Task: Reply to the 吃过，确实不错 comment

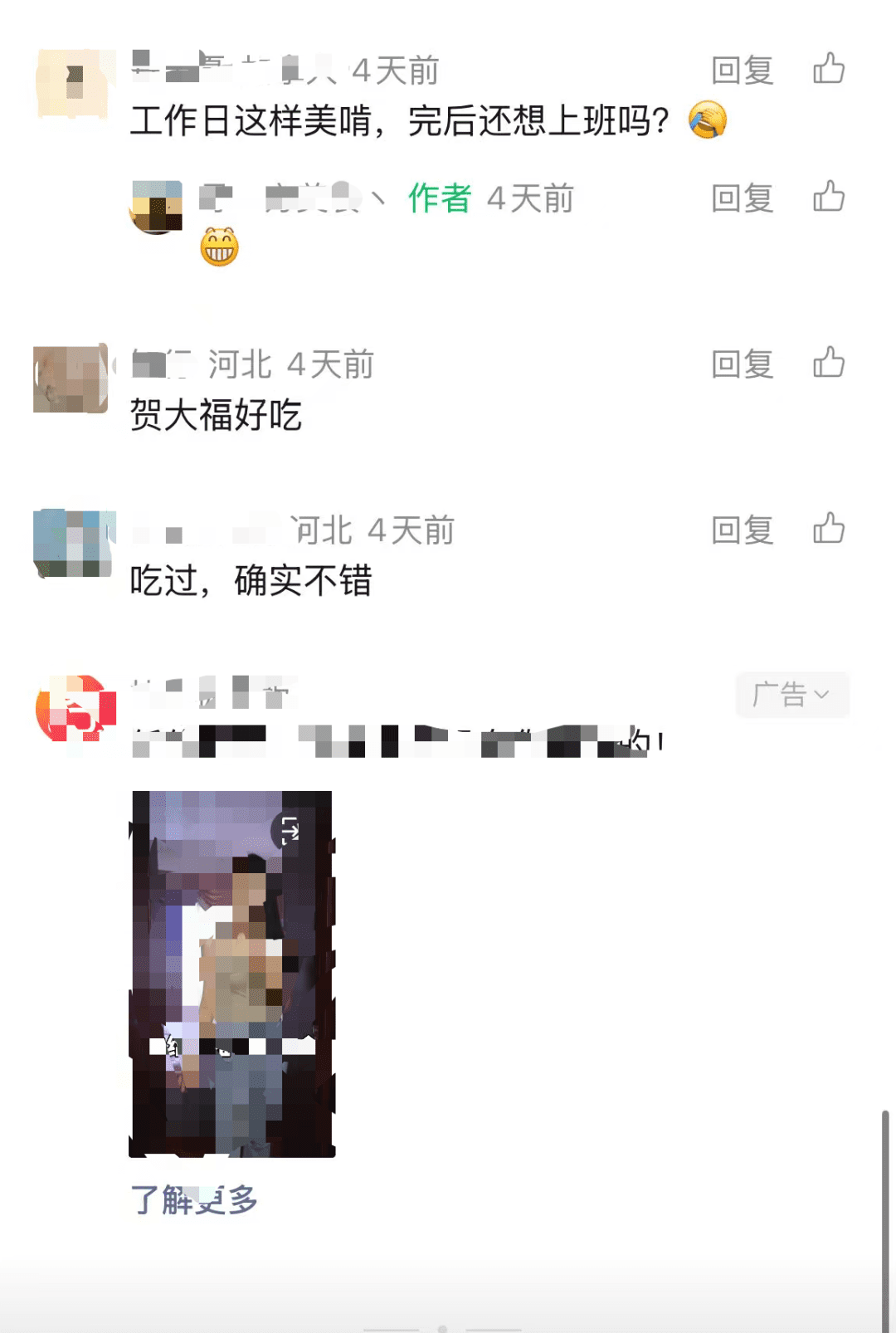Action: [742, 530]
